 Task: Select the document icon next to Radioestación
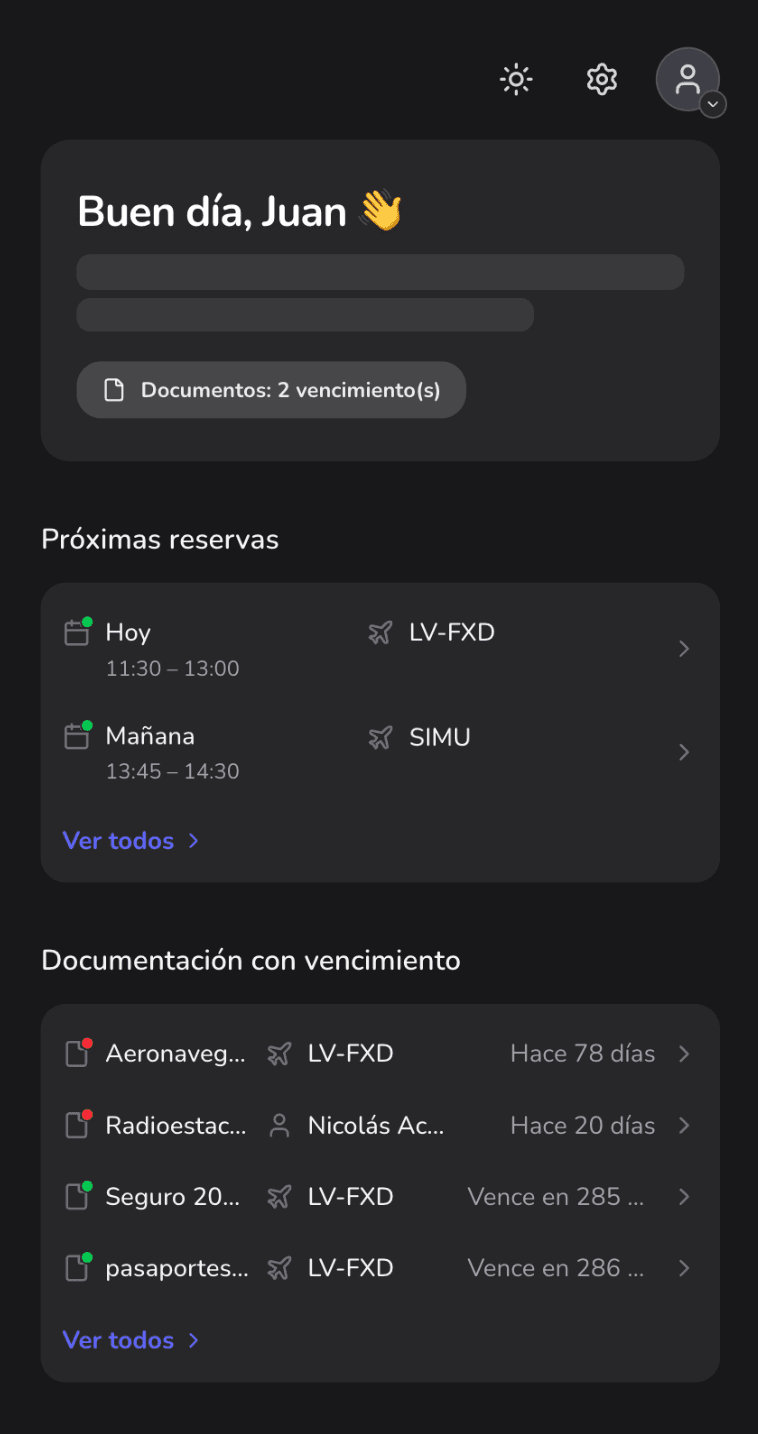coord(76,1125)
